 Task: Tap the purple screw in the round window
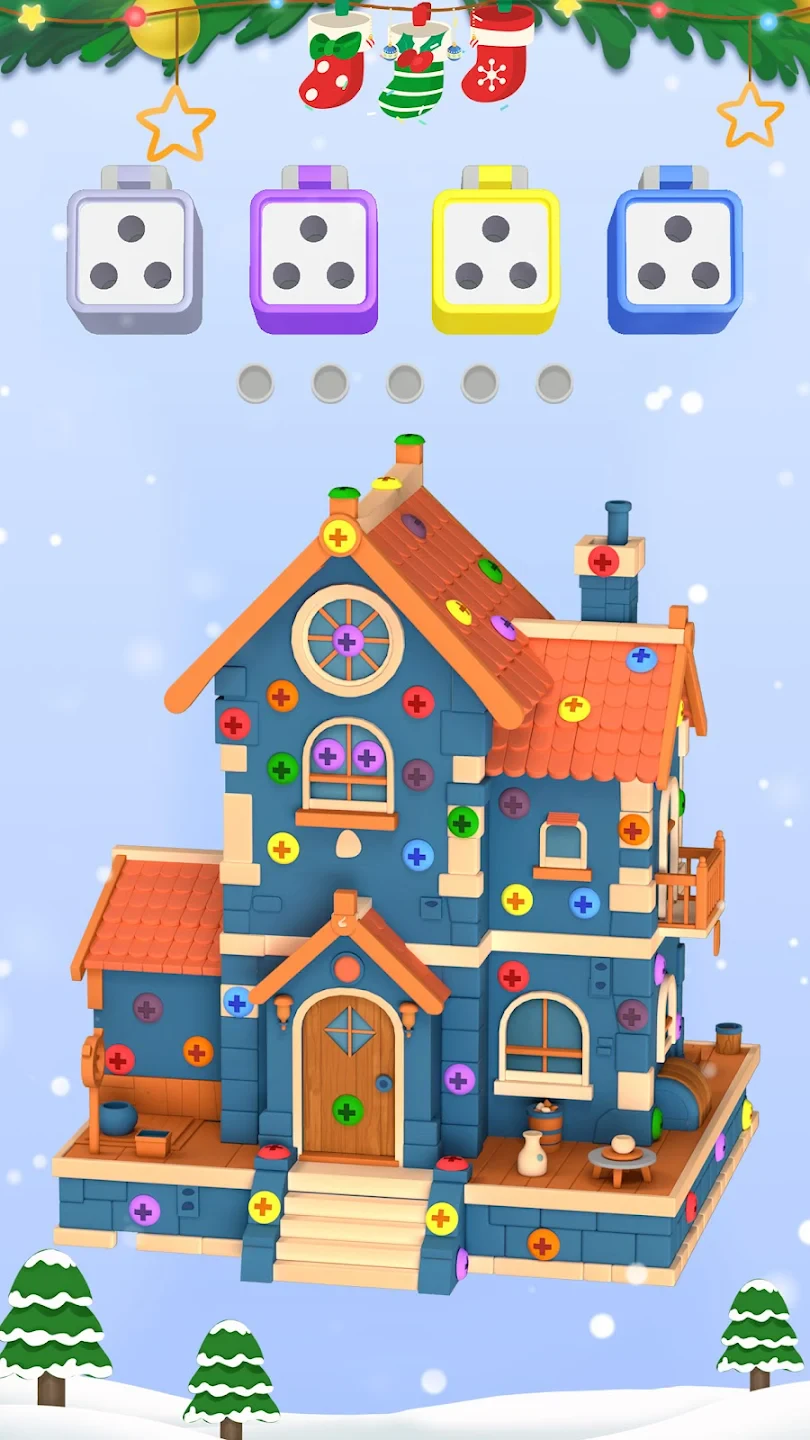pyautogui.click(x=348, y=640)
